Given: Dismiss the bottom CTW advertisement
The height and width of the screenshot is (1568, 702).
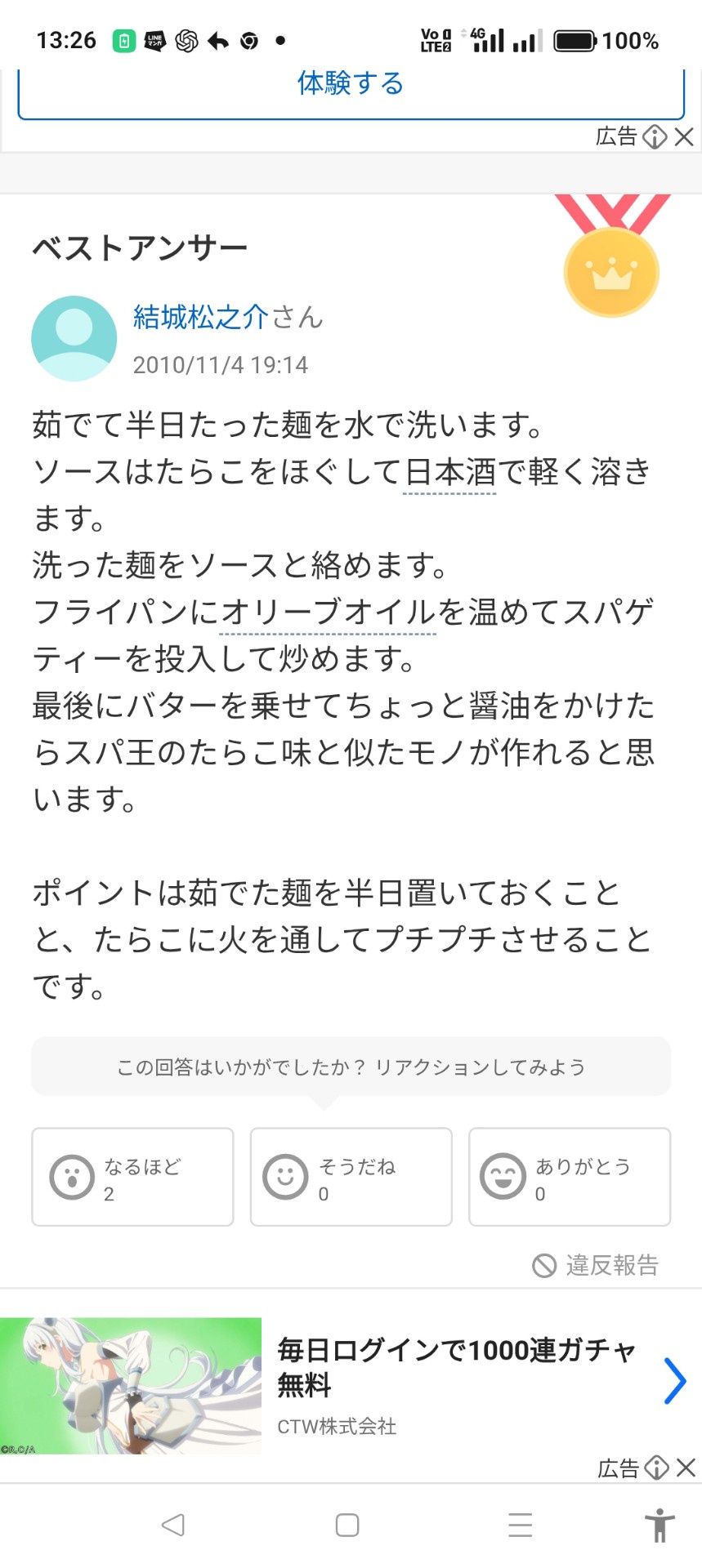Looking at the screenshot, I should click(686, 1468).
